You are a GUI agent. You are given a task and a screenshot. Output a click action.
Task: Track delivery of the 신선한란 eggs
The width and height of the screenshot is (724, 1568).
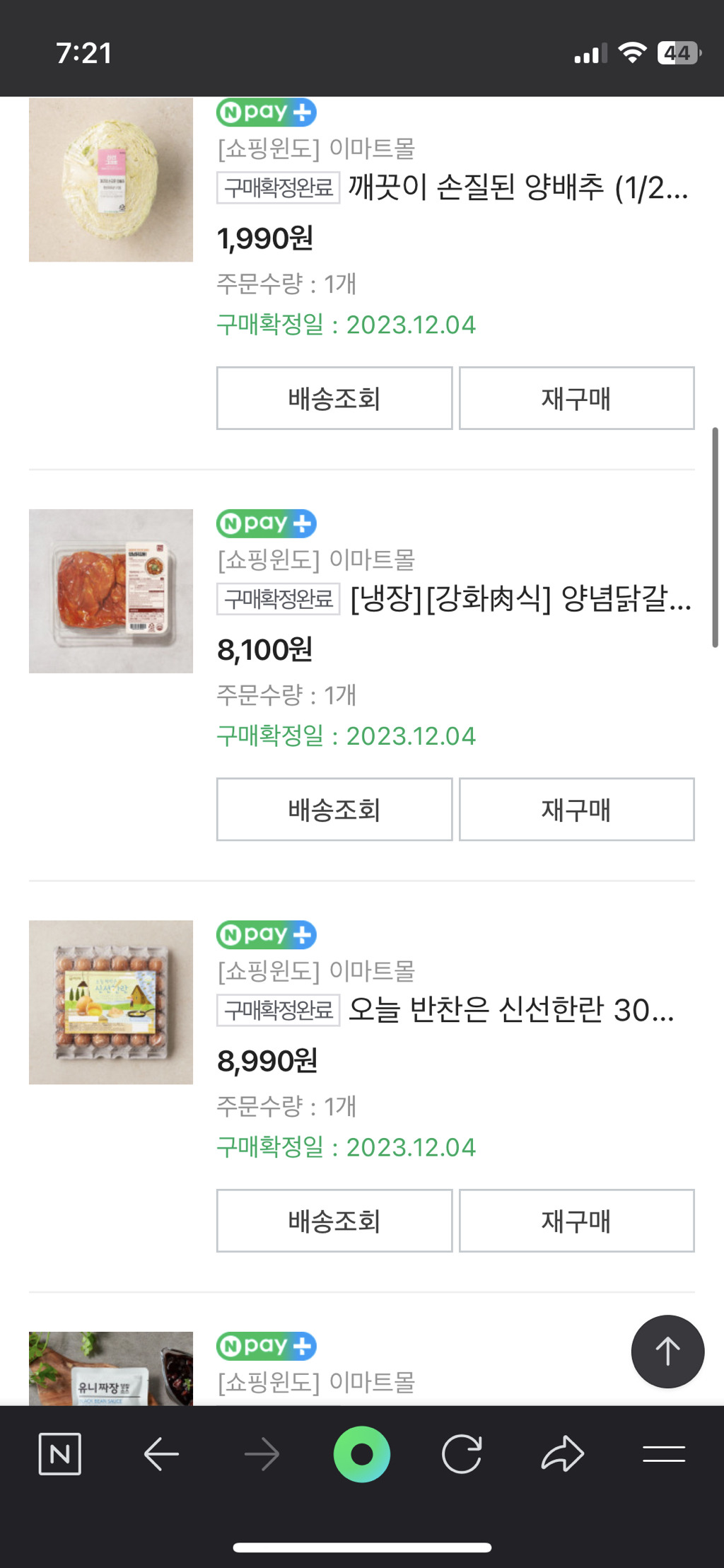point(334,1221)
